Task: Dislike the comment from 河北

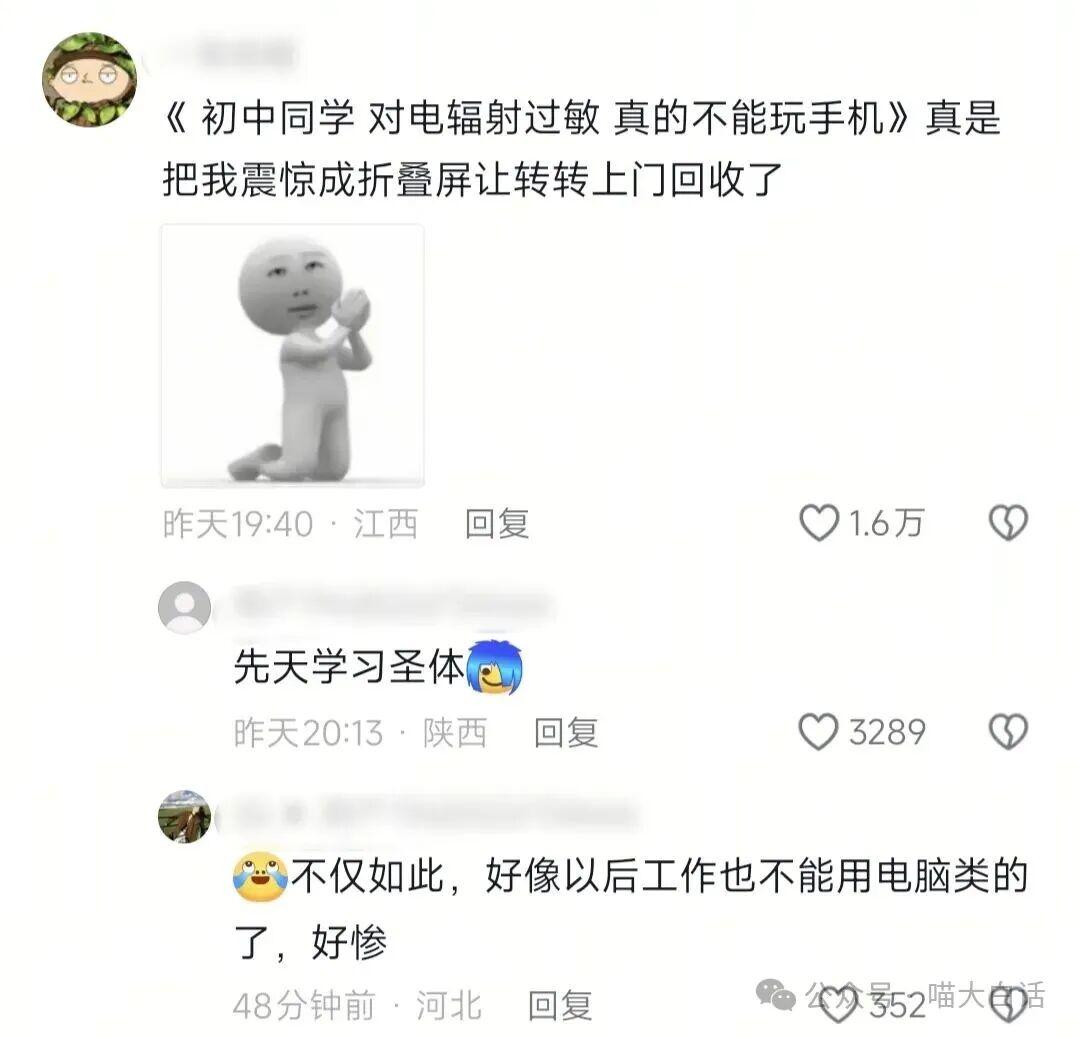Action: [x=1007, y=1005]
